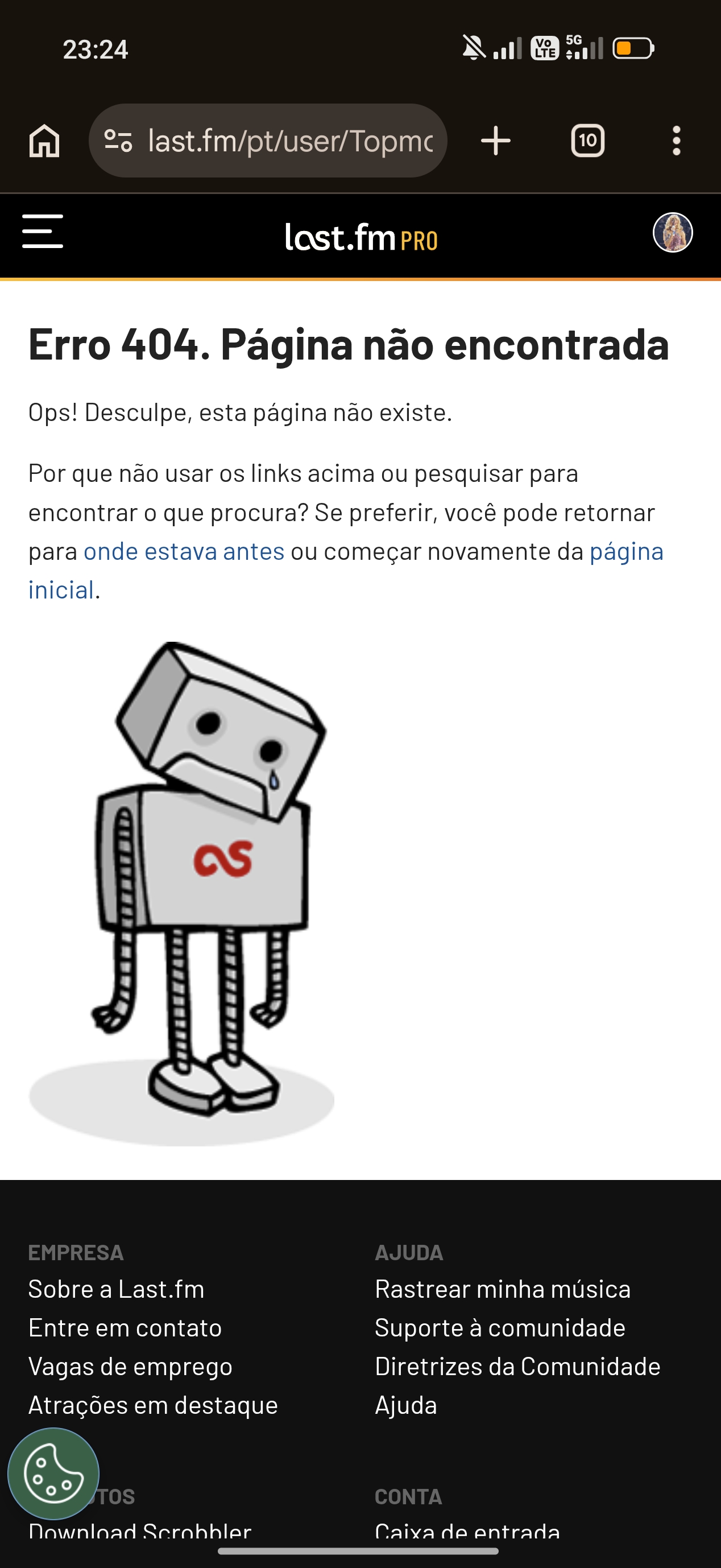Open "Vagas de emprego" link
The height and width of the screenshot is (1568, 721).
[130, 1367]
